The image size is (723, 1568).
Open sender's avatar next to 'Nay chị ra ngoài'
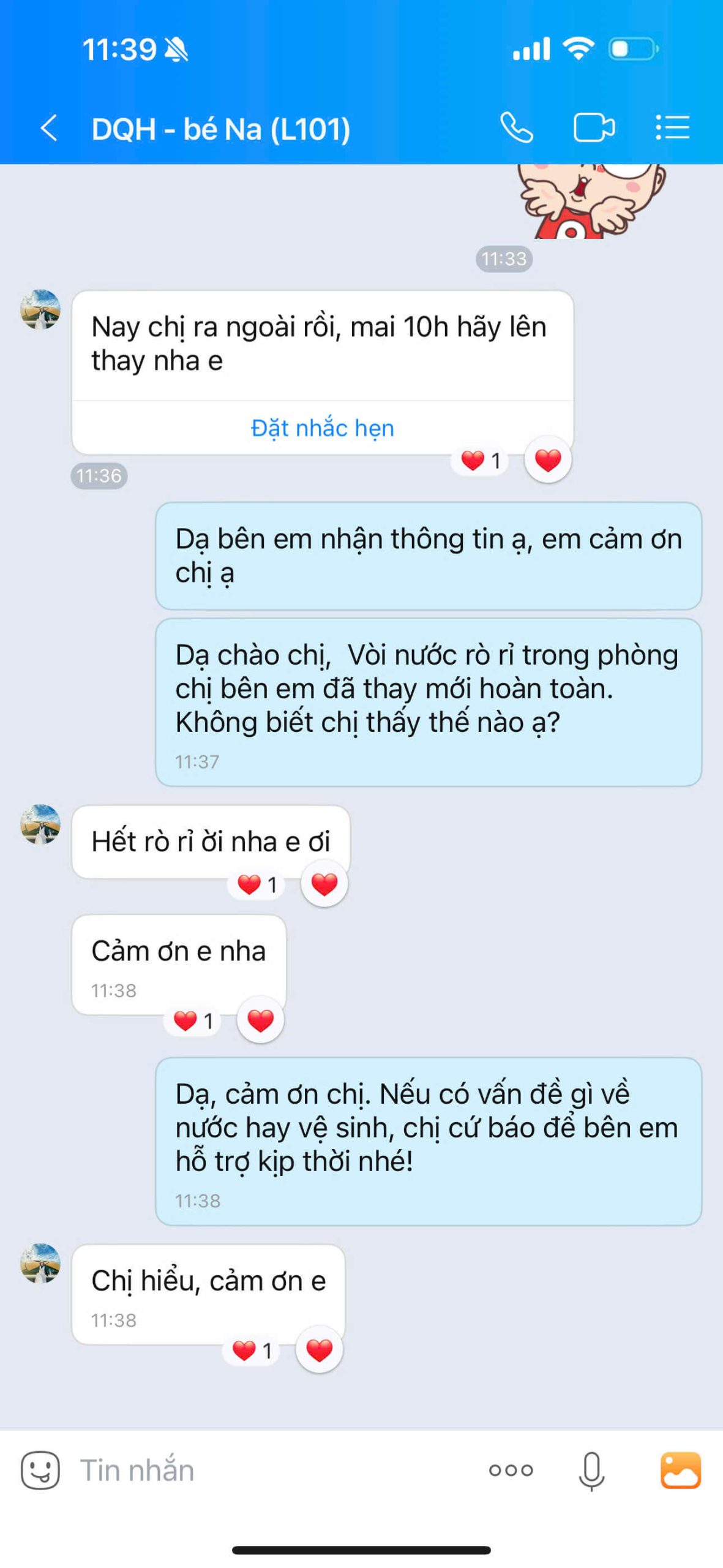click(40, 309)
